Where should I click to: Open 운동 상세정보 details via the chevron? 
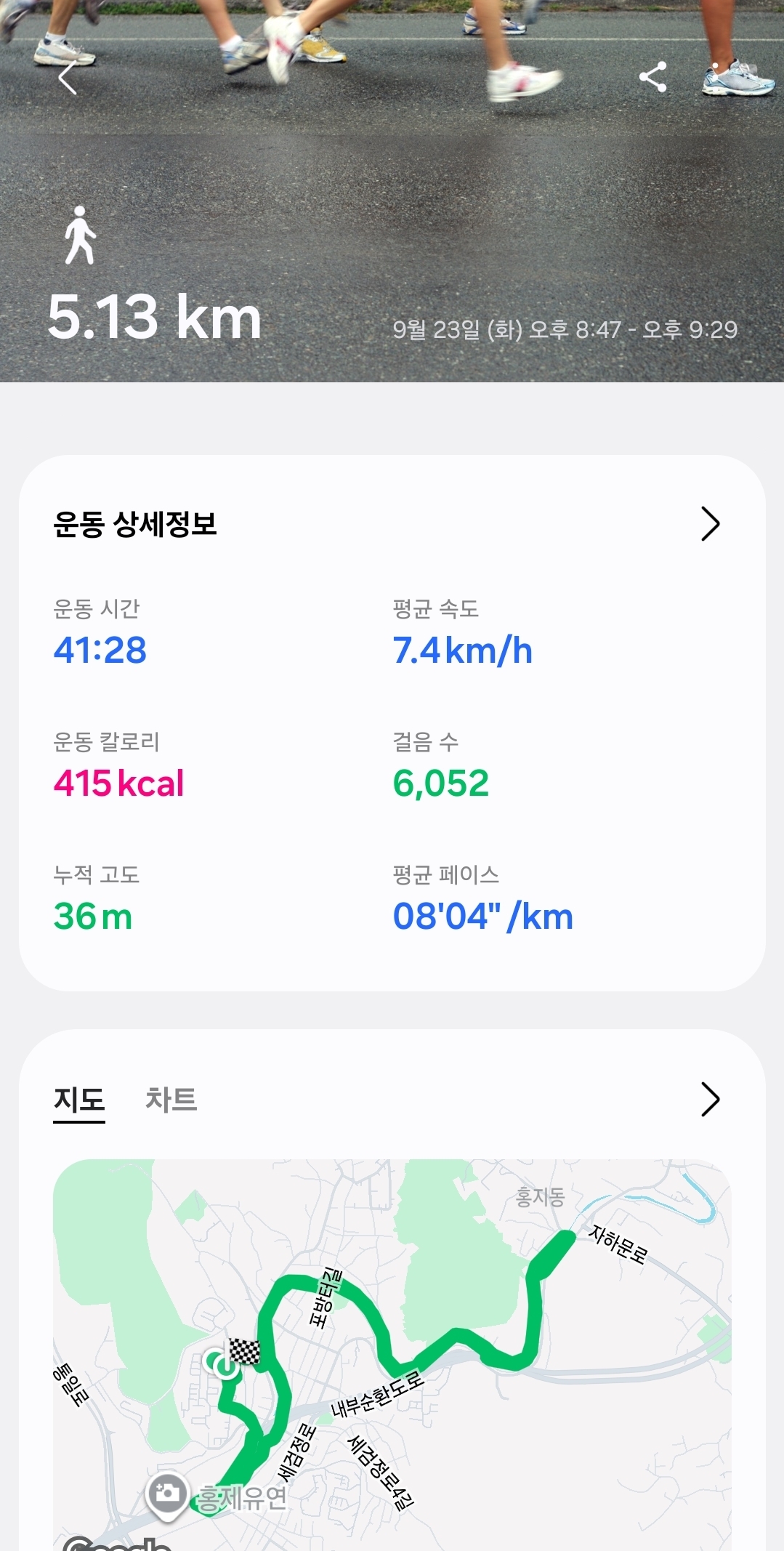pyautogui.click(x=710, y=524)
